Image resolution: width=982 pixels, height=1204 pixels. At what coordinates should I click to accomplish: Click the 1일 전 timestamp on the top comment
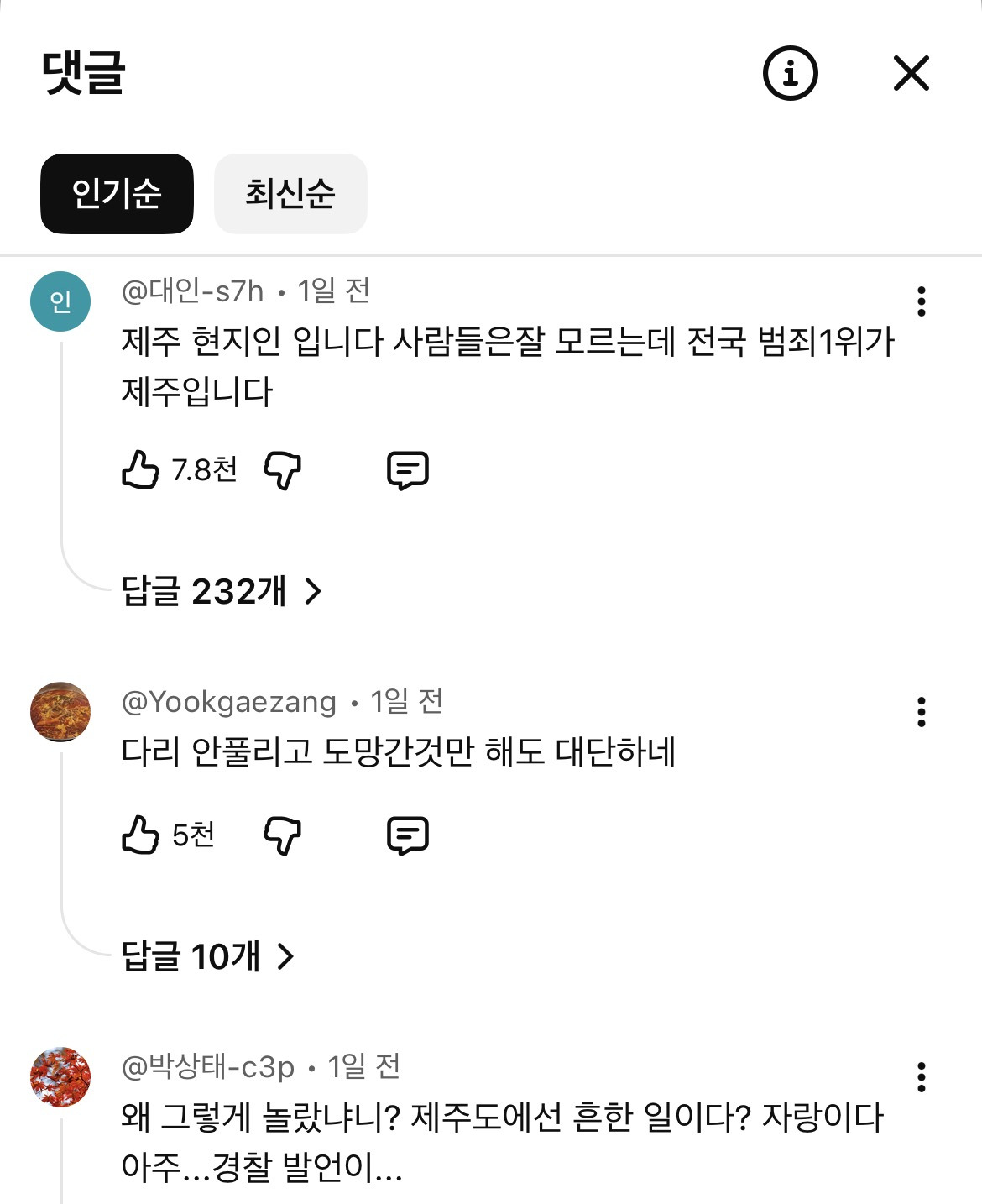334,291
